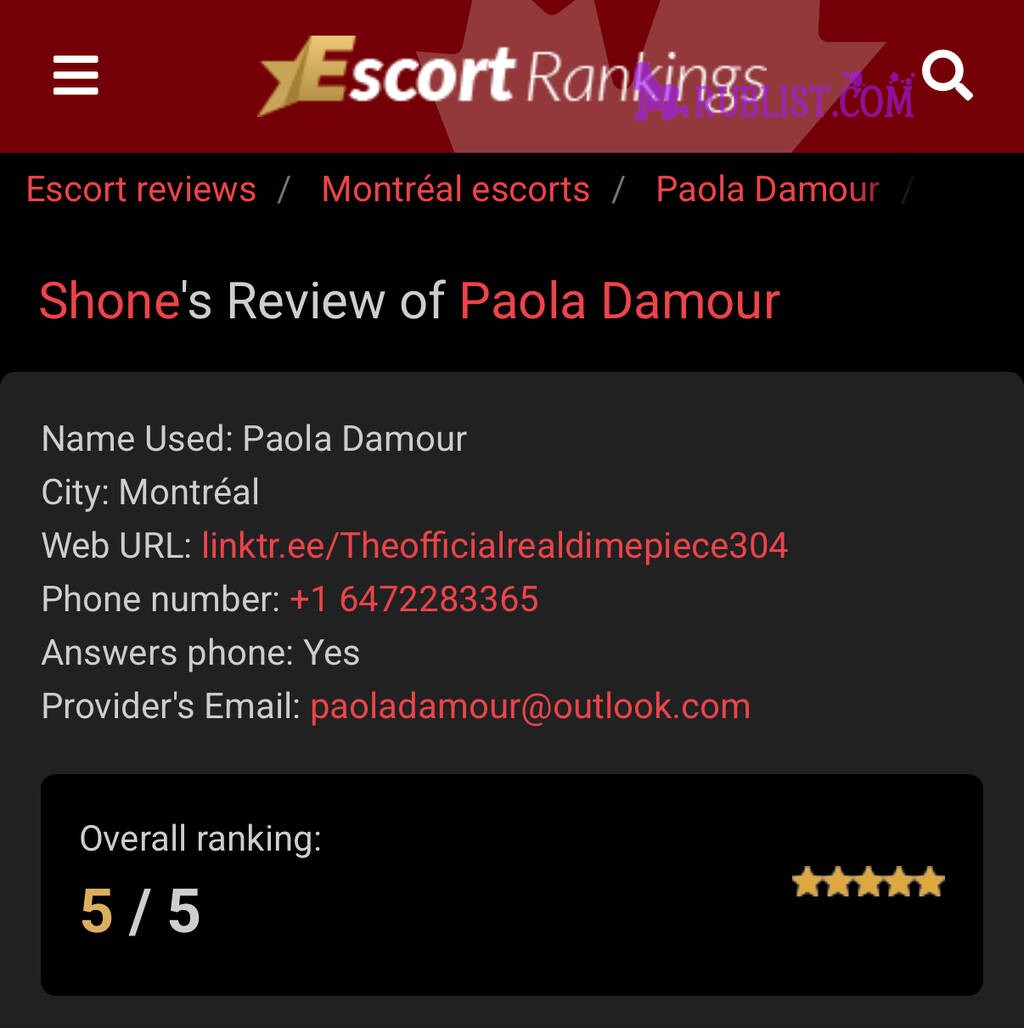Open Paola Damour breadcrumb link

(x=767, y=189)
